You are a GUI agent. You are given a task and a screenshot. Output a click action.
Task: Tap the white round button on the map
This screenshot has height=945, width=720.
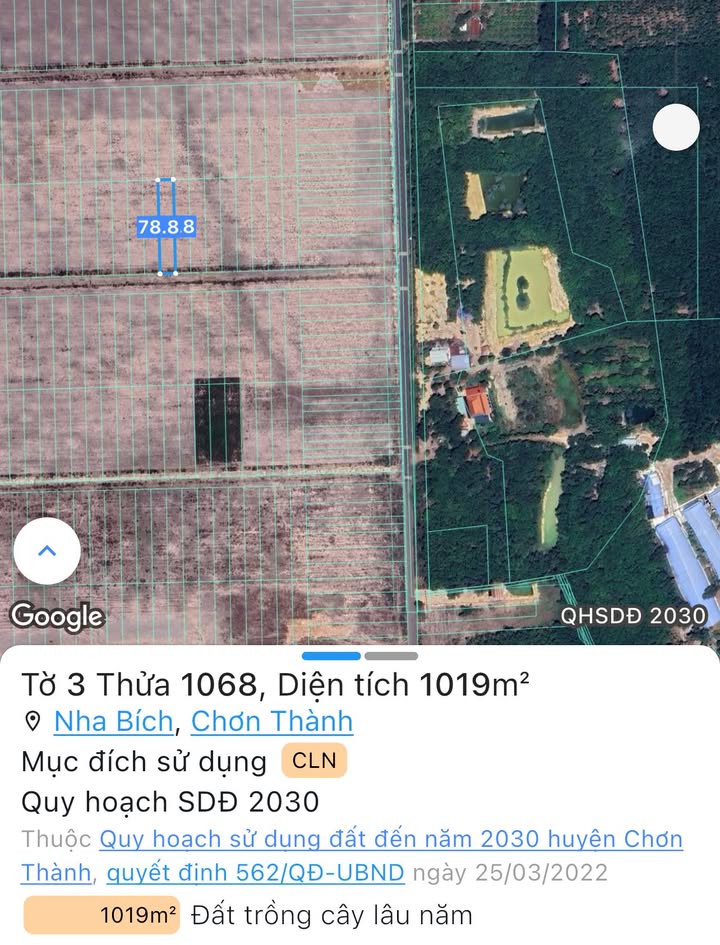[x=676, y=128]
